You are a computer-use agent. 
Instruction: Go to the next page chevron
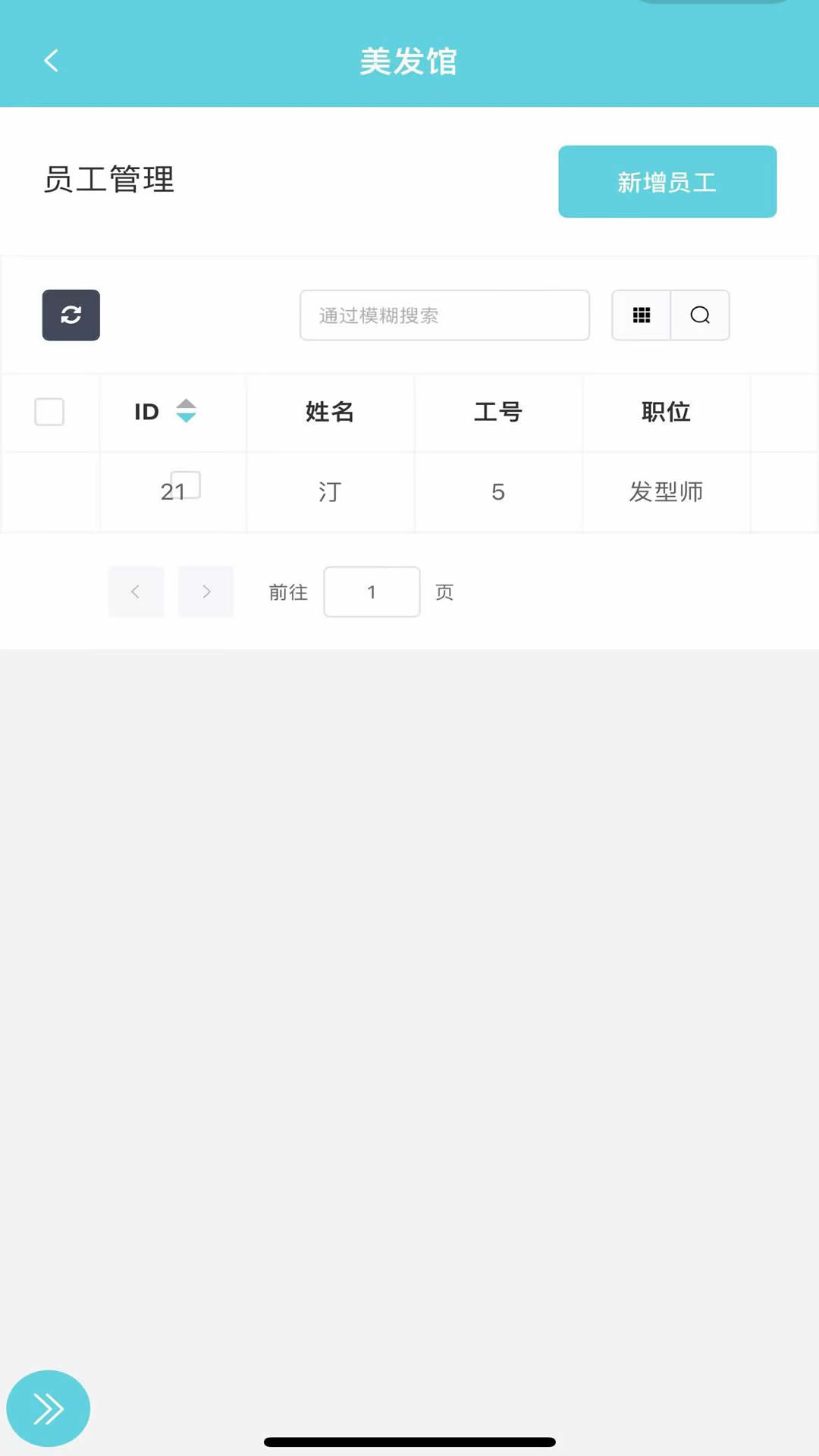[206, 591]
